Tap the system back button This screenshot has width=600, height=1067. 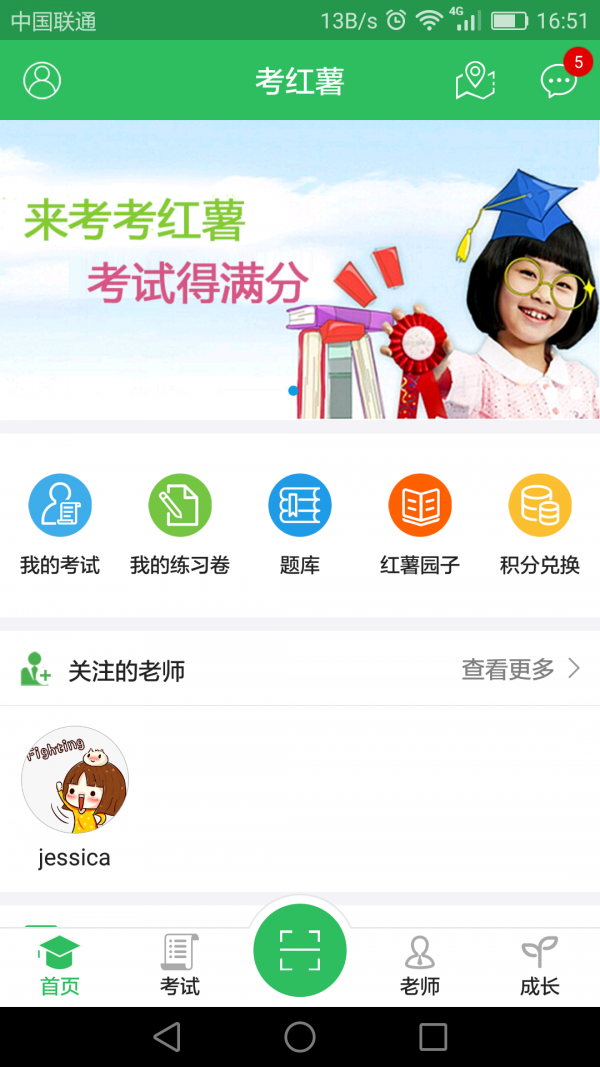pyautogui.click(x=167, y=1037)
